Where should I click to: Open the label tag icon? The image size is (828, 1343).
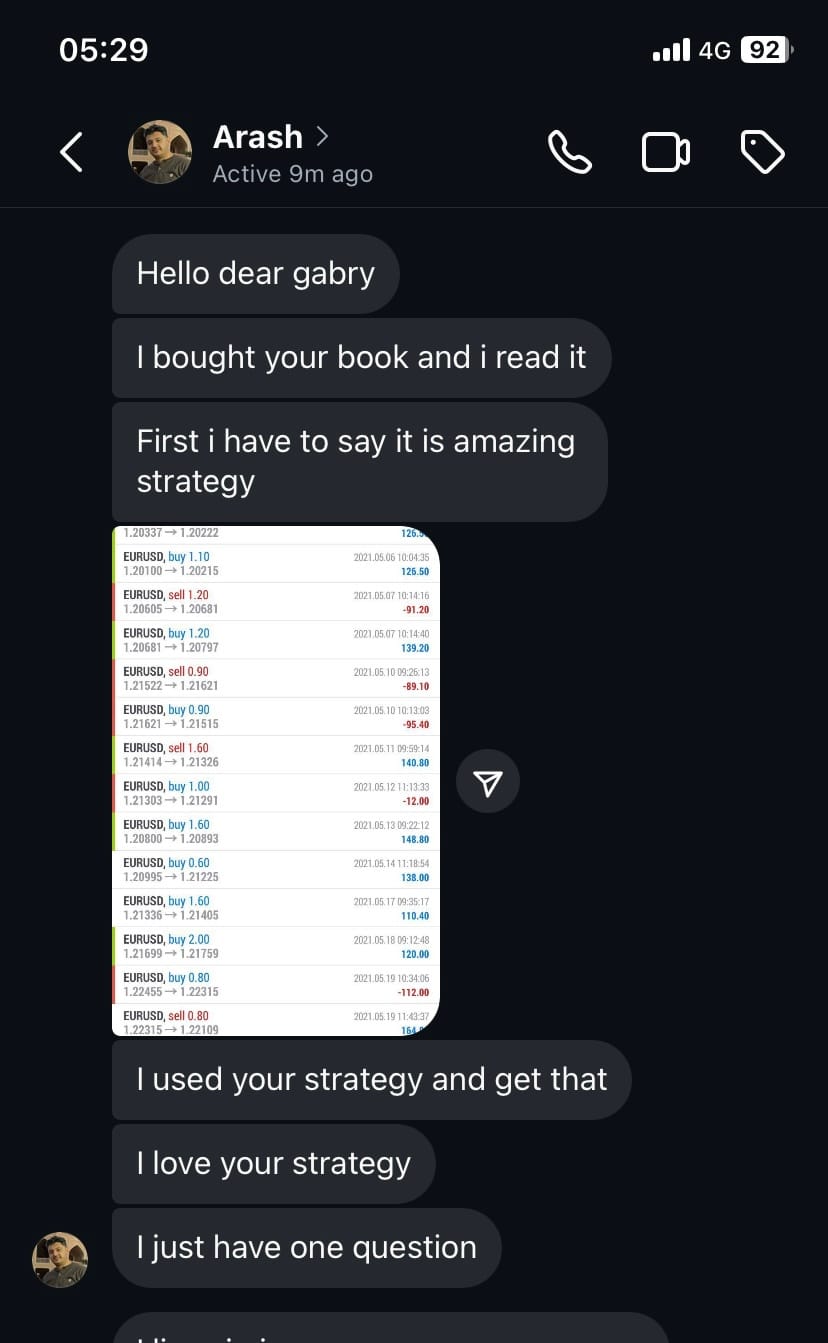[762, 152]
